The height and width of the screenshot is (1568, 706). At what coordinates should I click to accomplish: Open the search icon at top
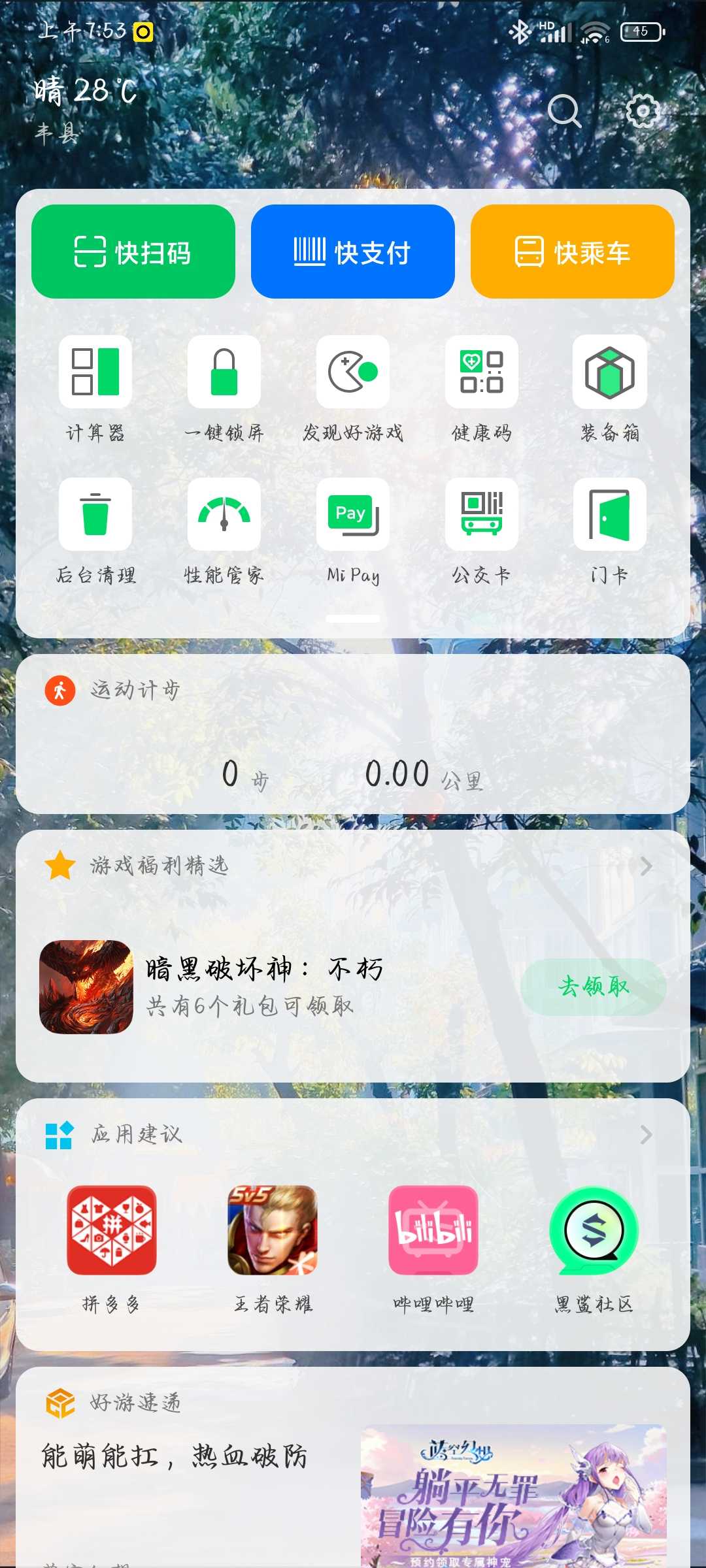(x=564, y=111)
